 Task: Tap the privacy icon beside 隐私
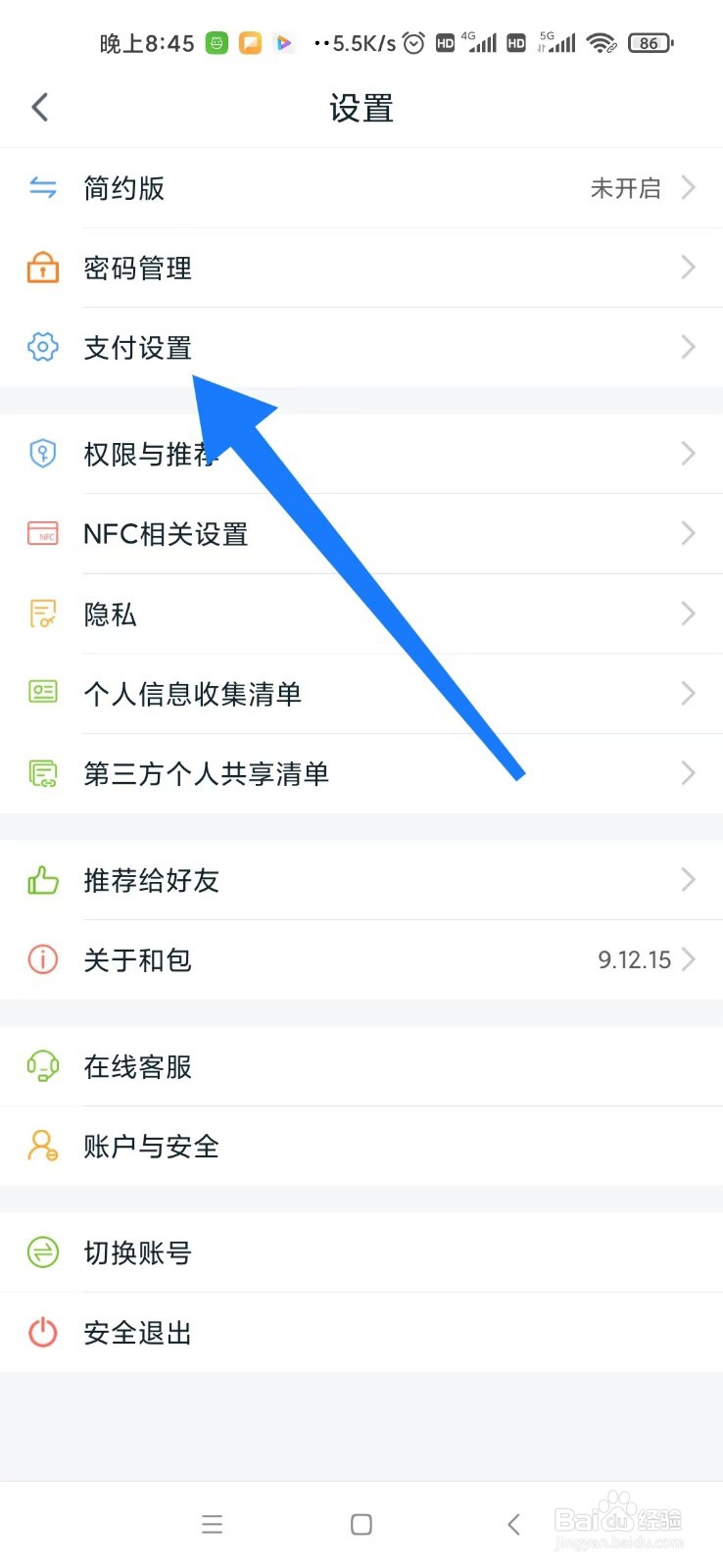coord(42,613)
